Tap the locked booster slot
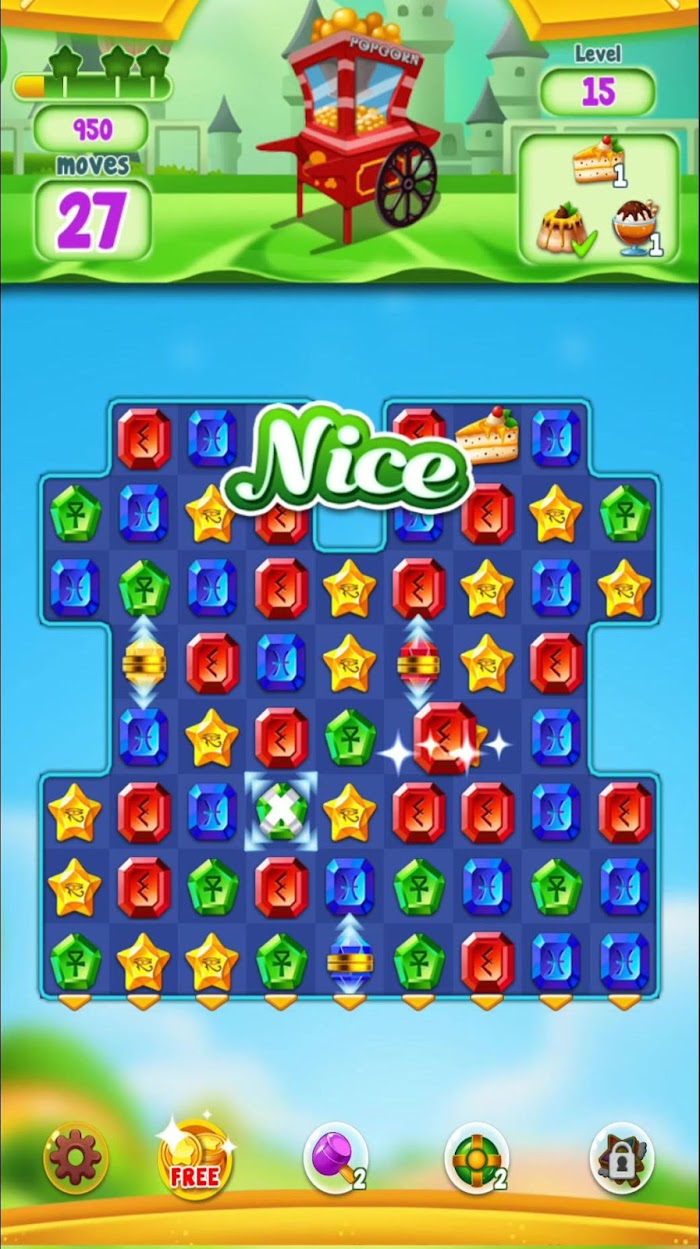700x1249 pixels. pos(622,1158)
